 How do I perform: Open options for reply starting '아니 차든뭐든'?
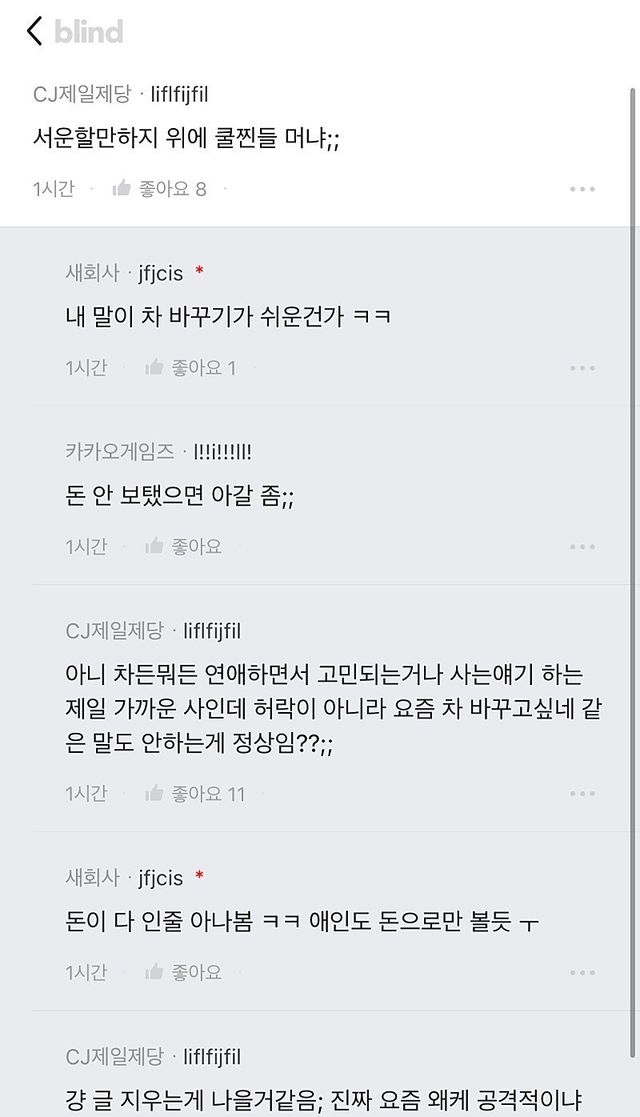[x=582, y=793]
